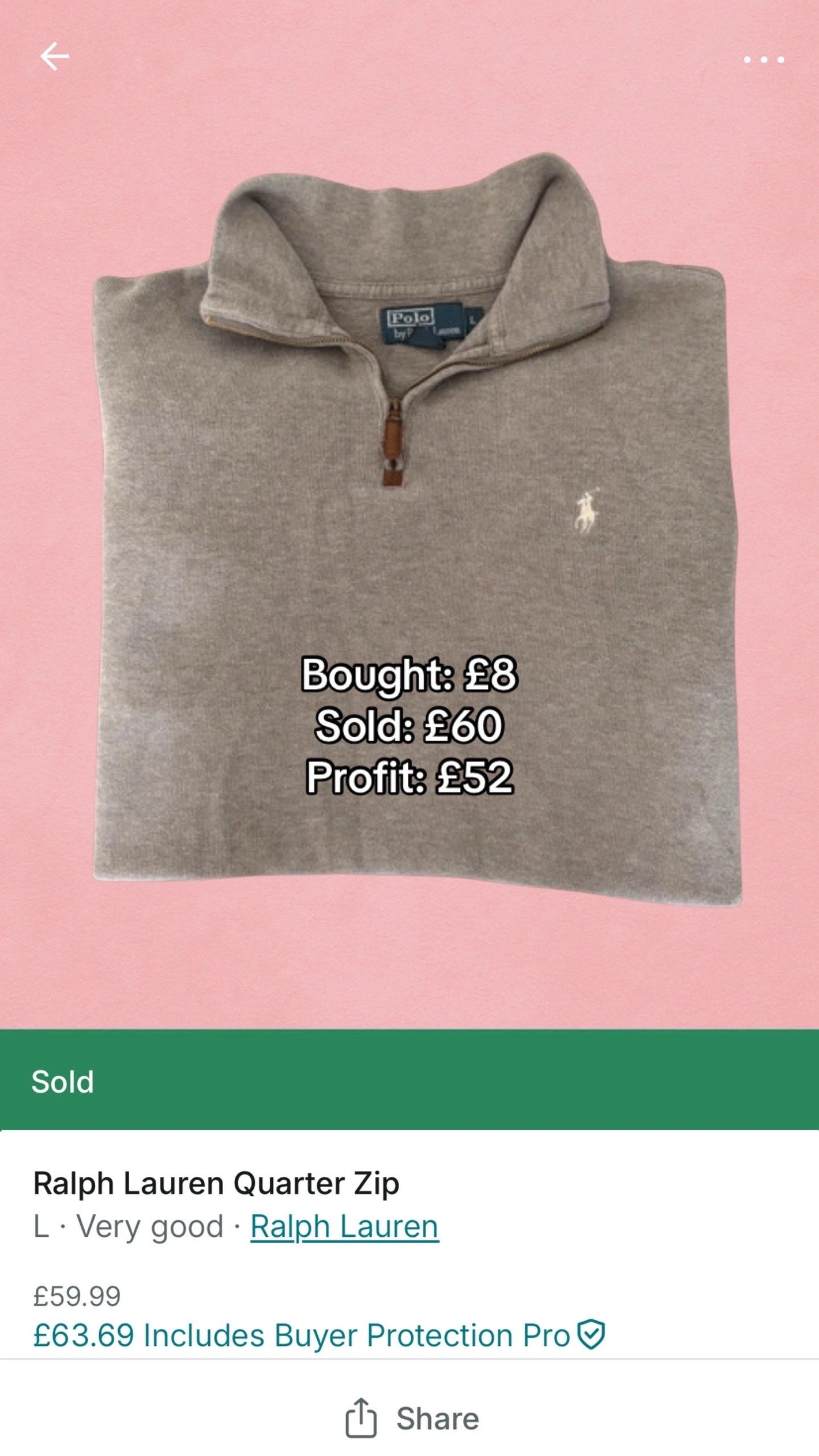Tap the Buyer Protection Pro price info

click(318, 1335)
